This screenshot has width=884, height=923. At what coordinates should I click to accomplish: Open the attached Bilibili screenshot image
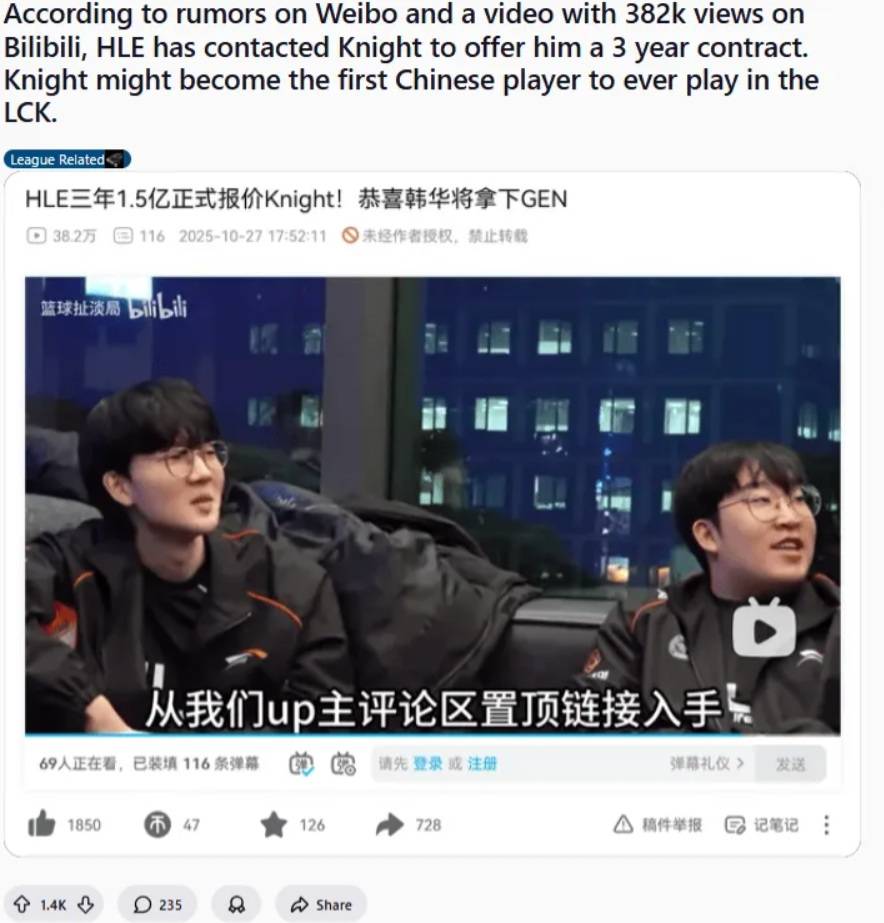point(432,510)
